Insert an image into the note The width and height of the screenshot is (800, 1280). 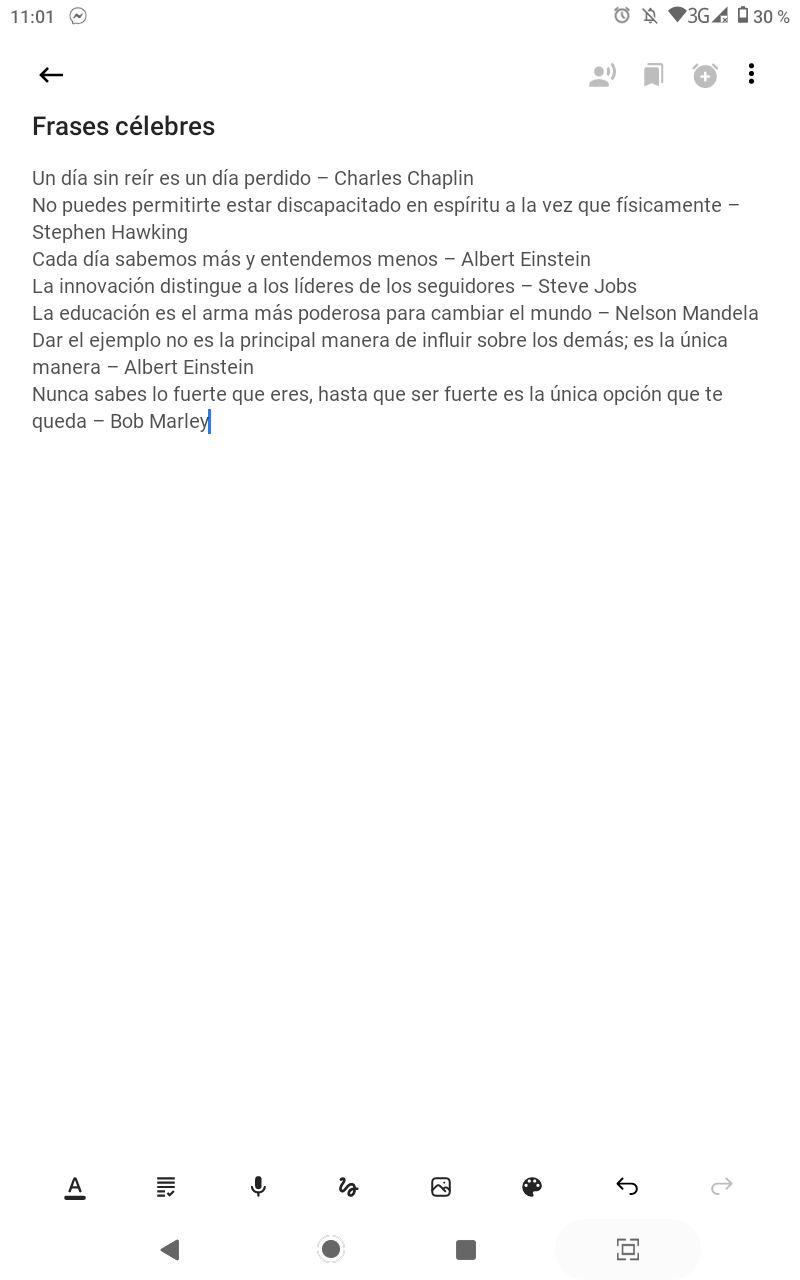[441, 1187]
